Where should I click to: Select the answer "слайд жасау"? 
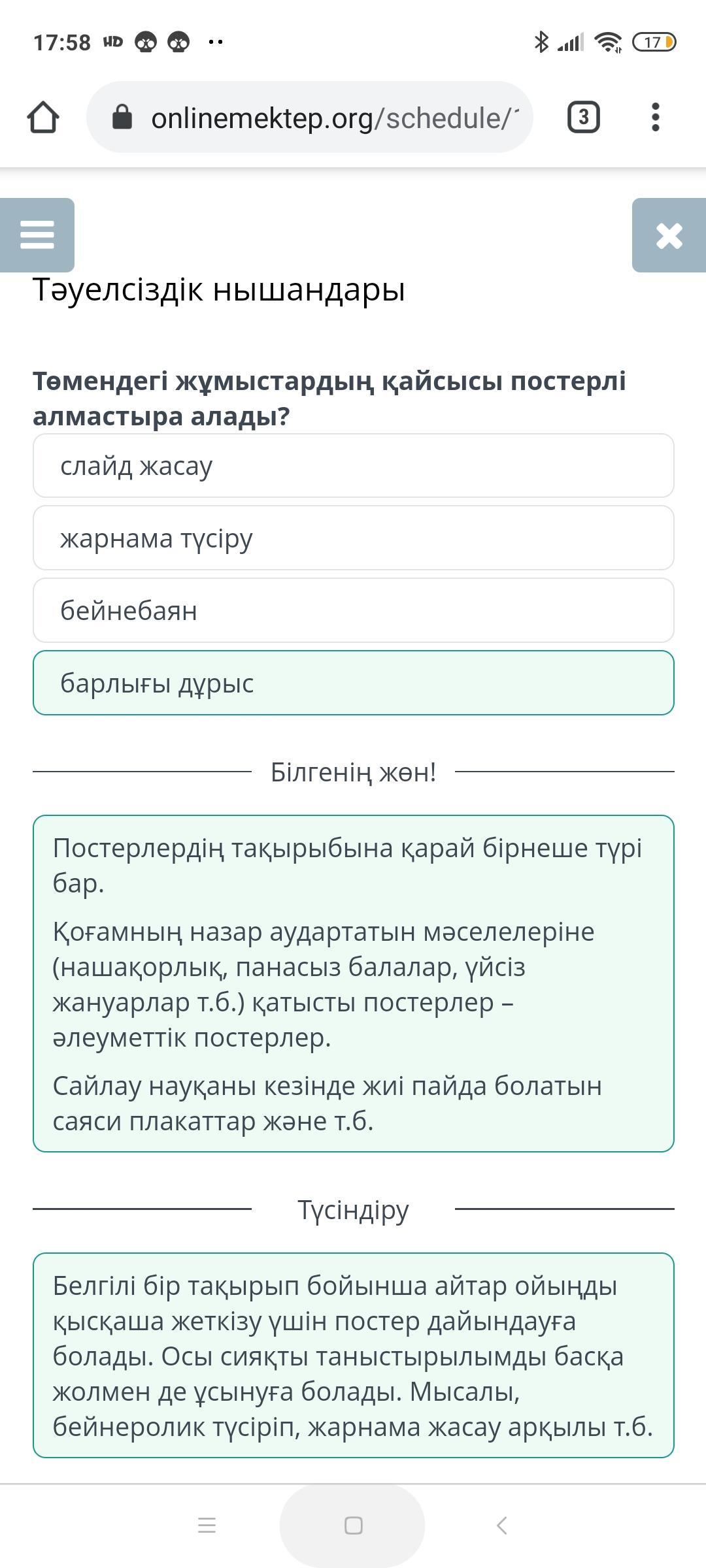(354, 466)
